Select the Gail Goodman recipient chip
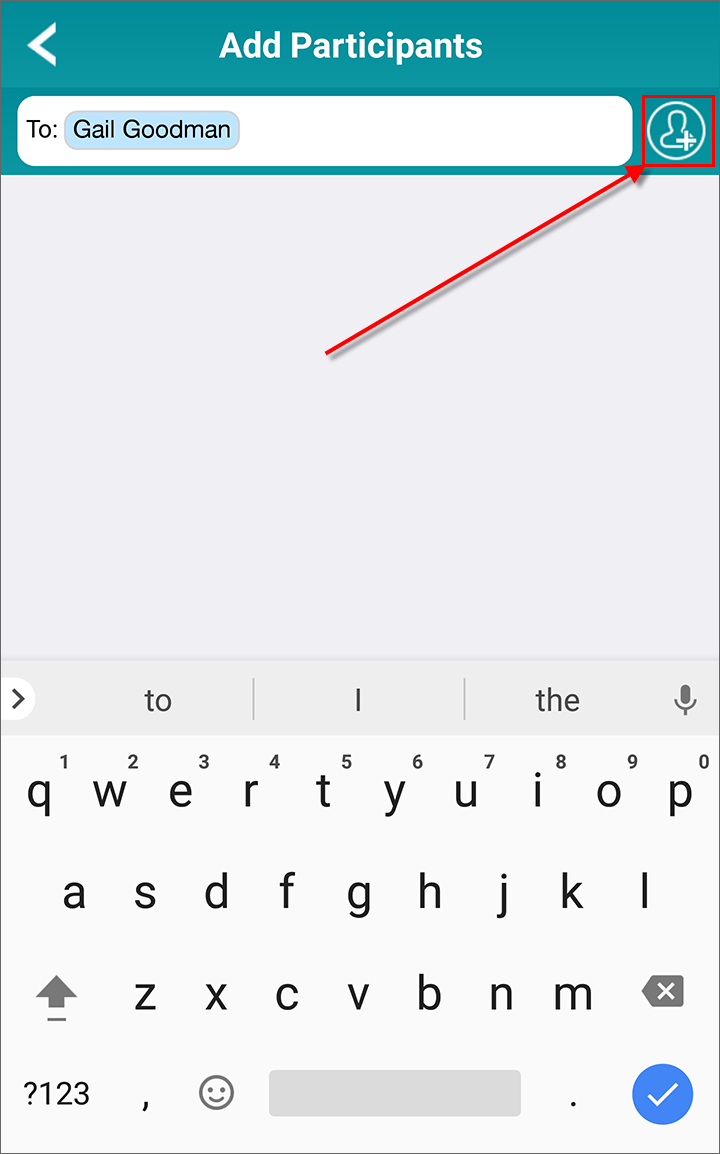This screenshot has width=720, height=1154. 152,130
